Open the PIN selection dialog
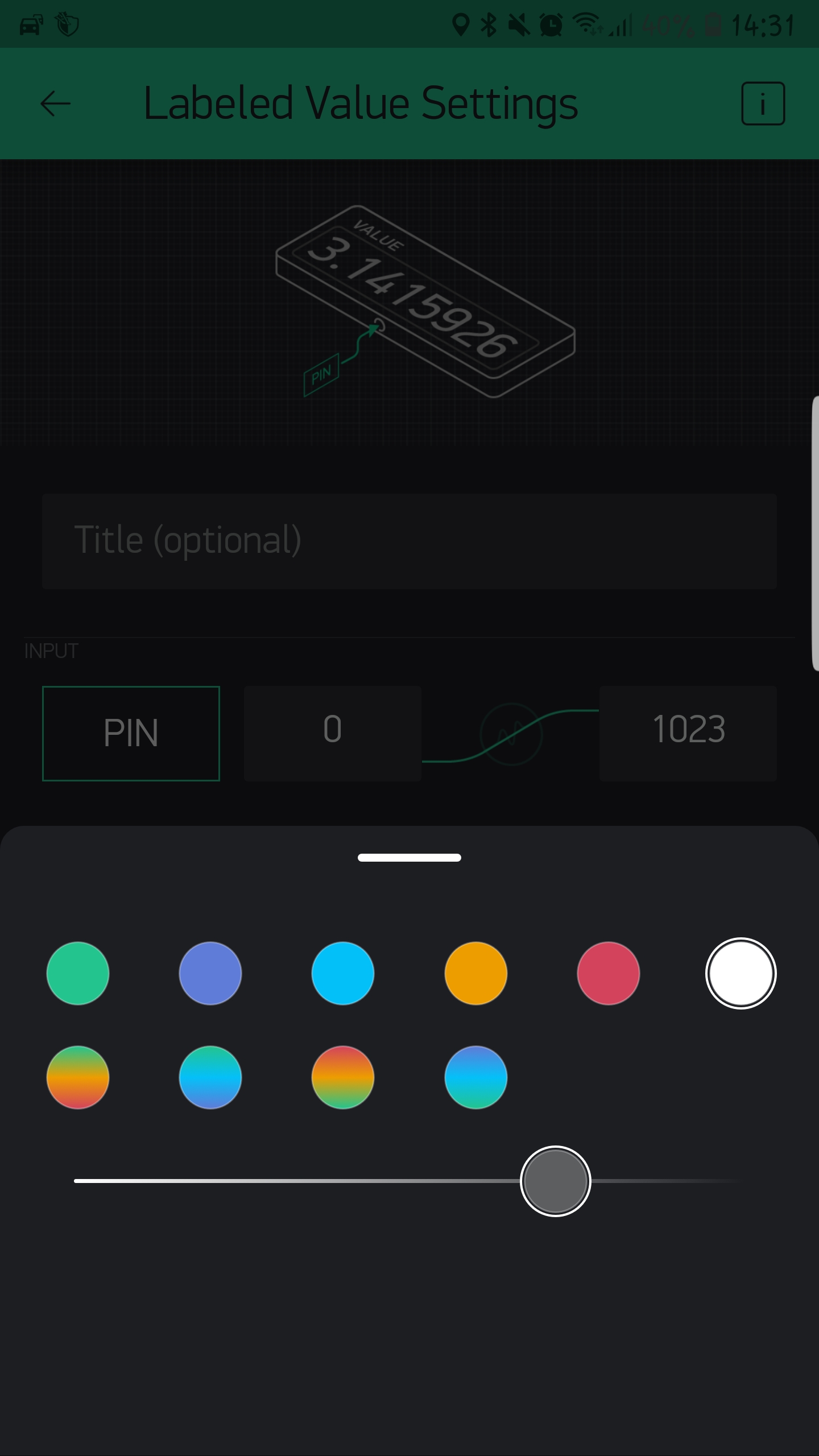 131,733
